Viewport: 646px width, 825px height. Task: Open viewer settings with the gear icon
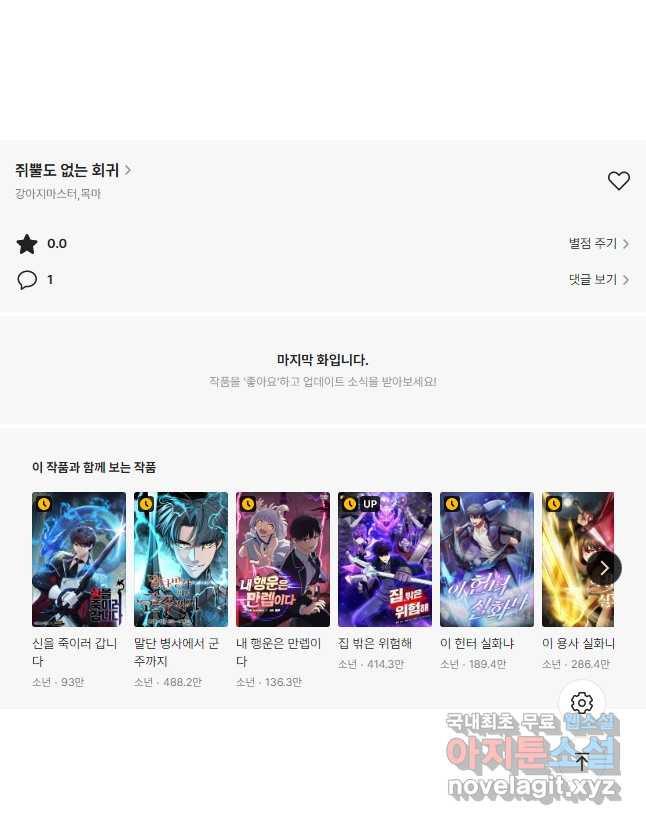coord(582,703)
